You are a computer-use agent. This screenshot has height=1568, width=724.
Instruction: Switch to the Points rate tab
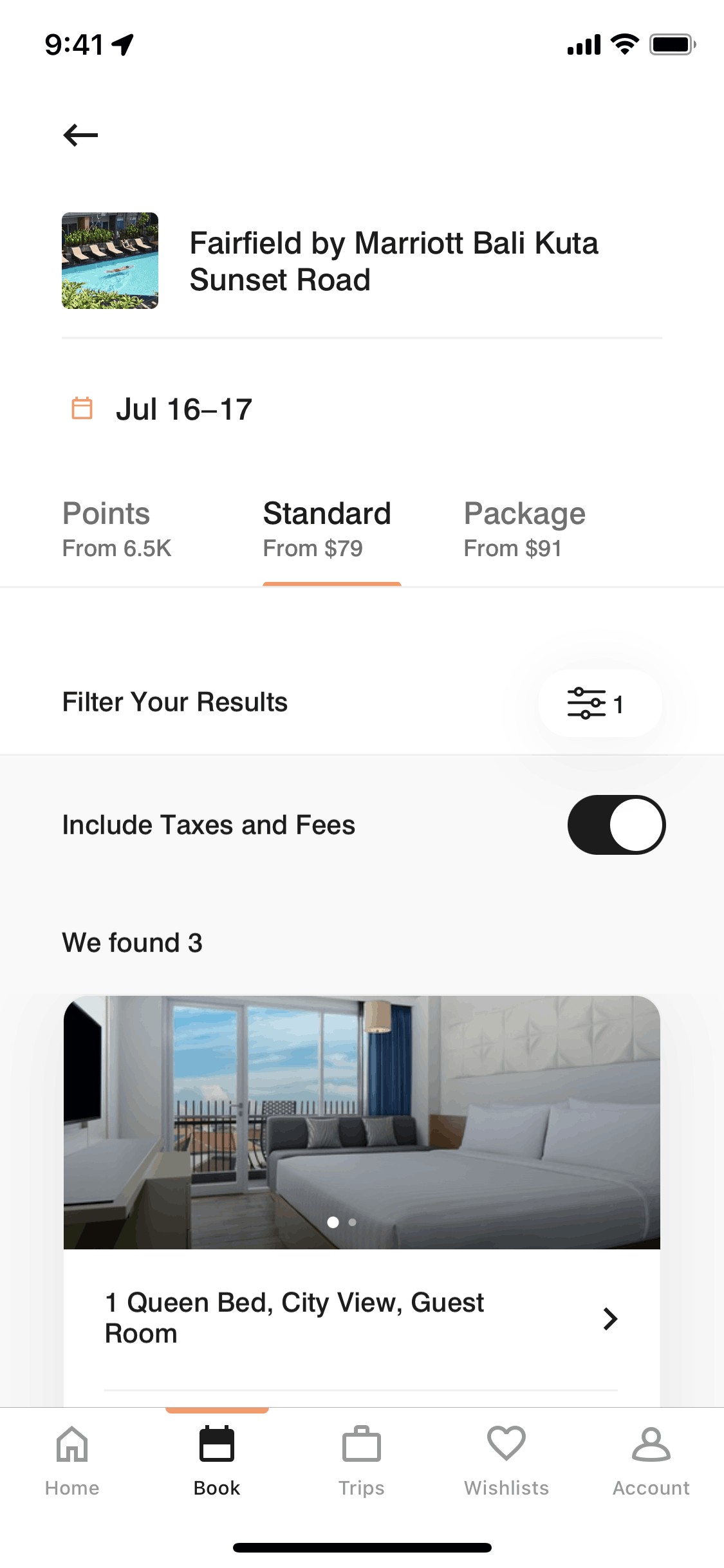117,529
